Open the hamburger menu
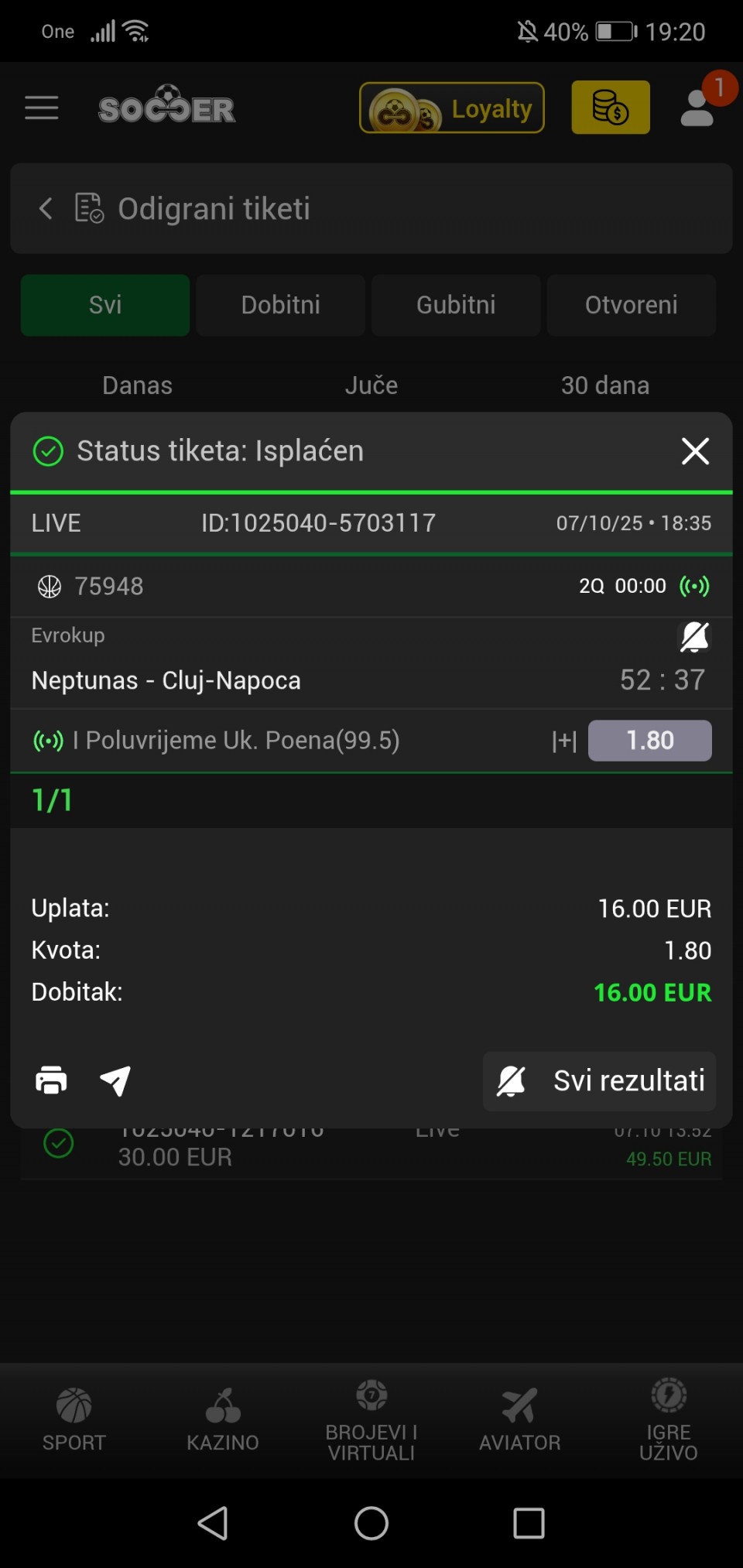 click(x=42, y=108)
